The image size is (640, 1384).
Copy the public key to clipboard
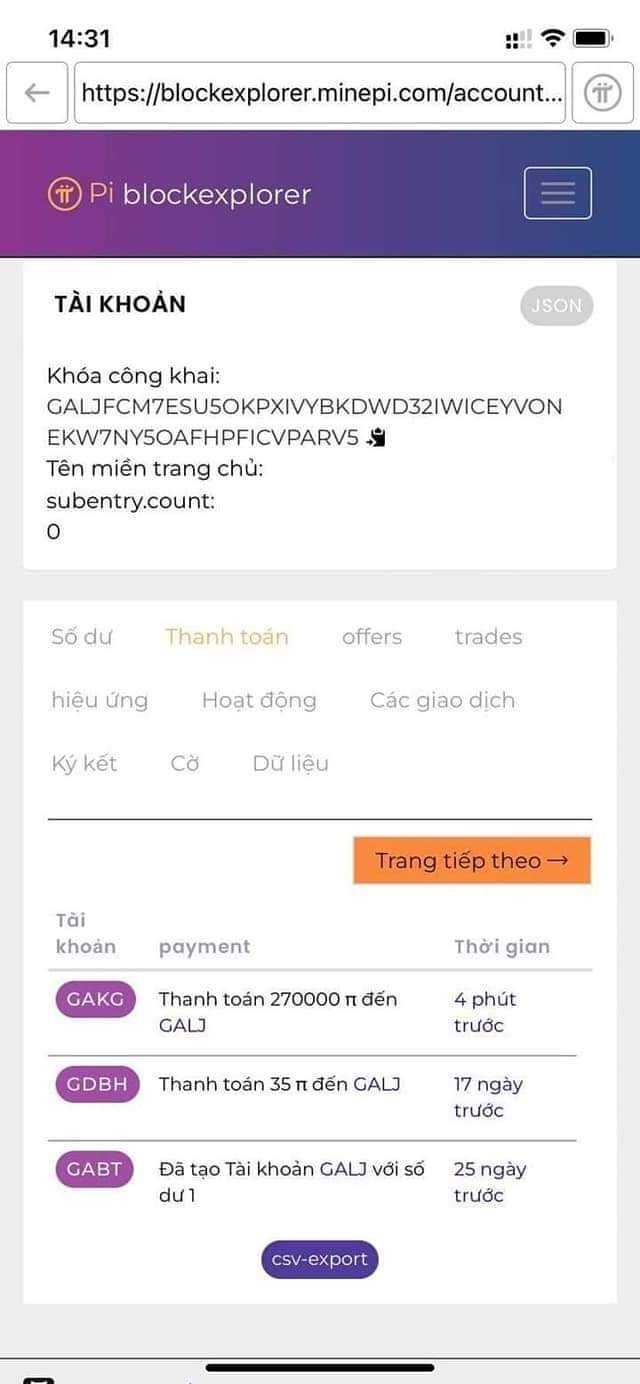377,437
